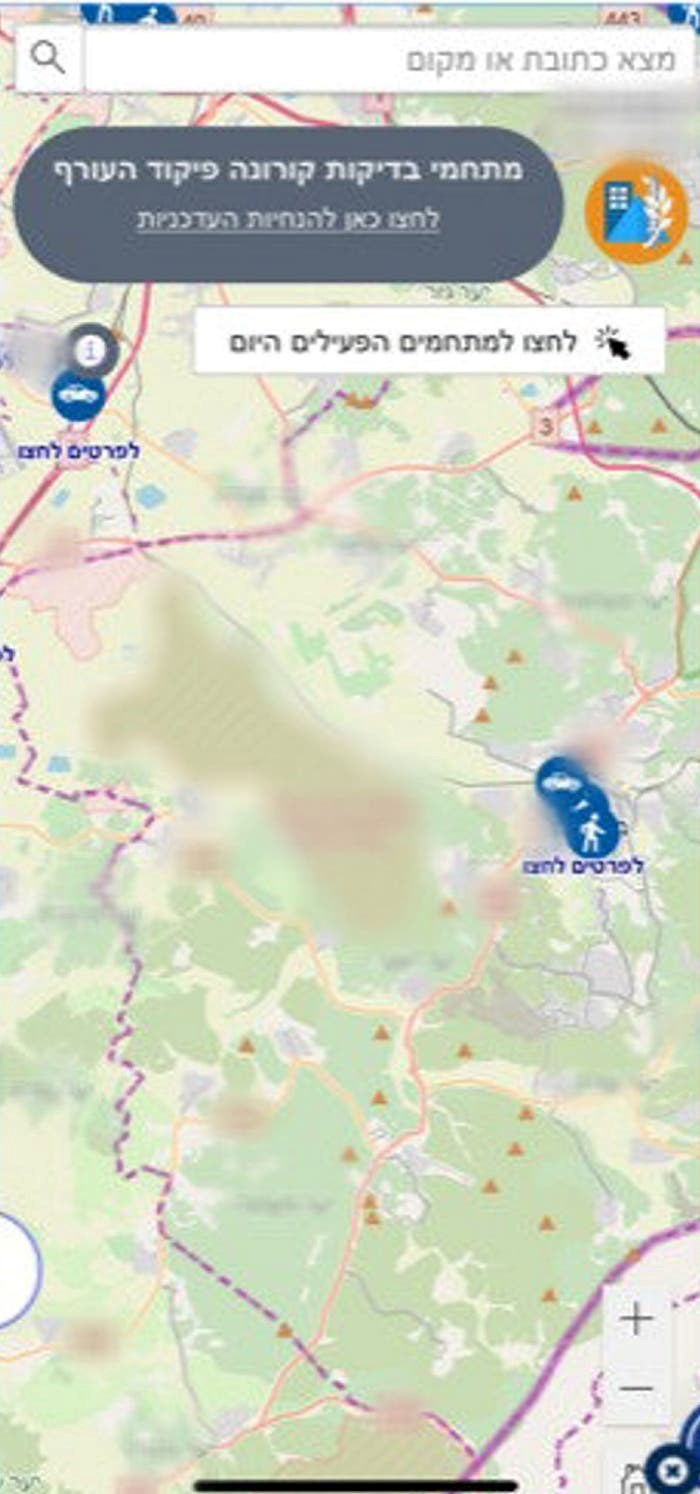Viewport: 700px width, 1494px height.
Task: Open the info badge map marker
Action: pos(93,350)
